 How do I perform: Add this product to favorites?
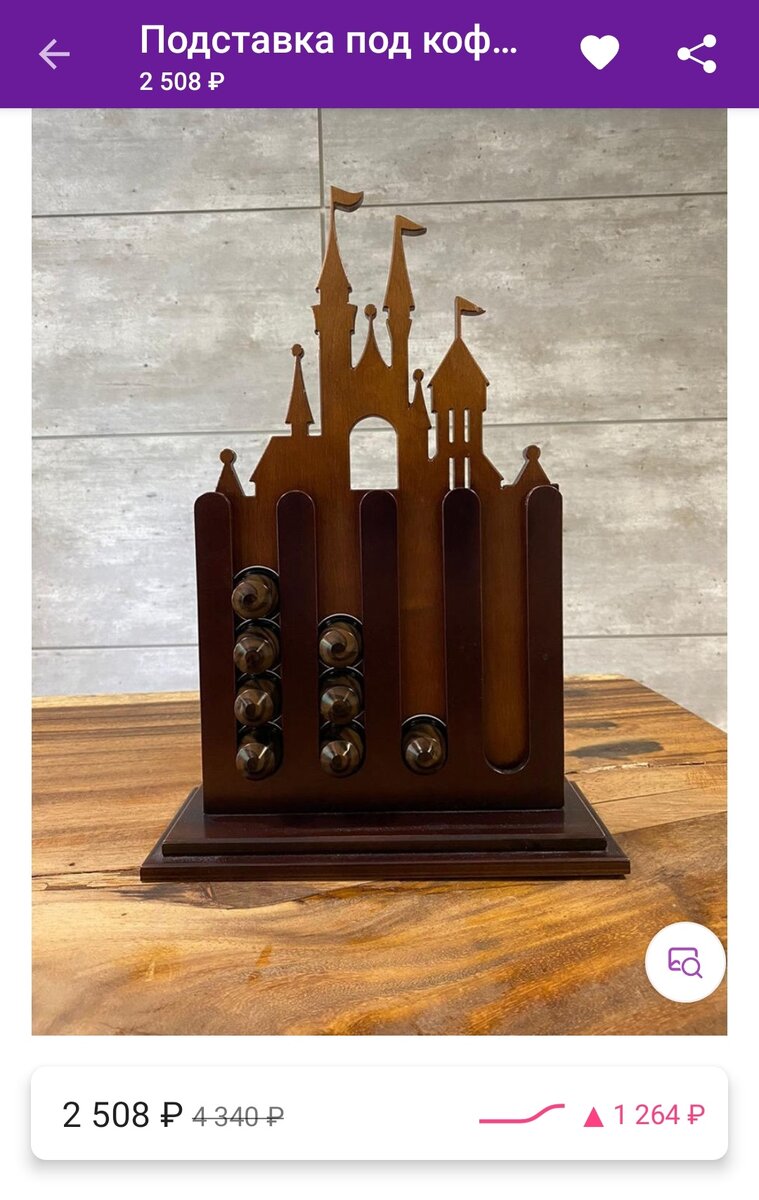[x=600, y=53]
